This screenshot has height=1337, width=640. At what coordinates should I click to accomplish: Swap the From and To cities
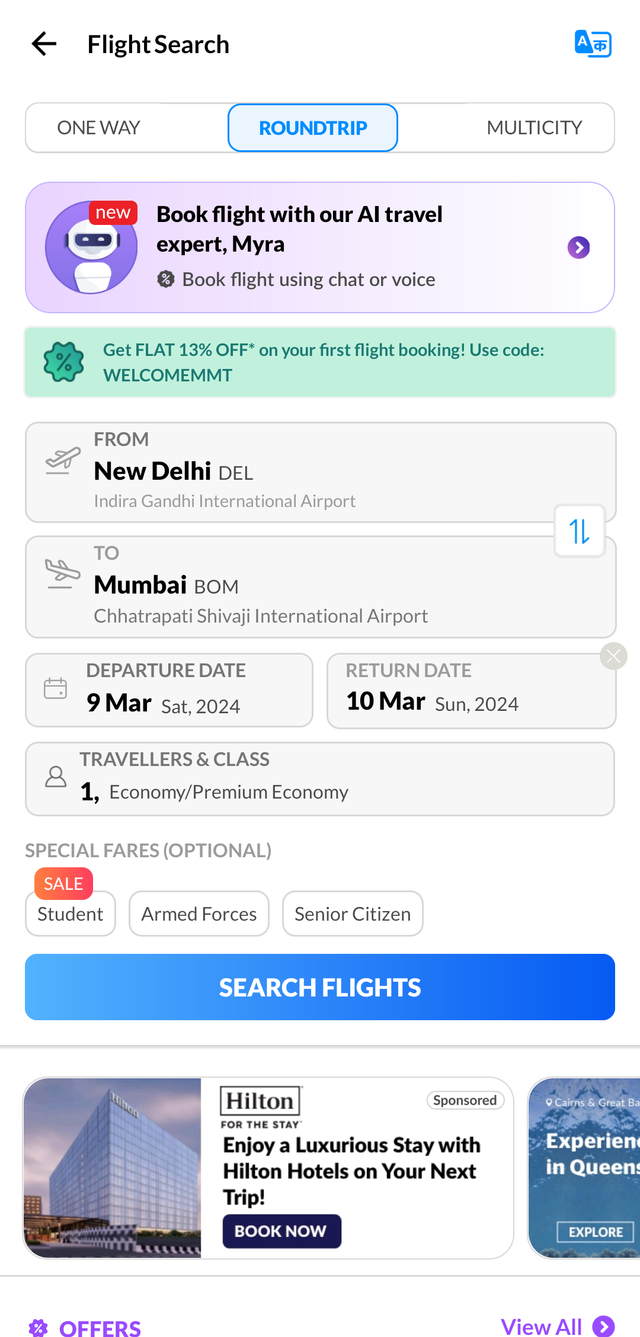(x=580, y=530)
